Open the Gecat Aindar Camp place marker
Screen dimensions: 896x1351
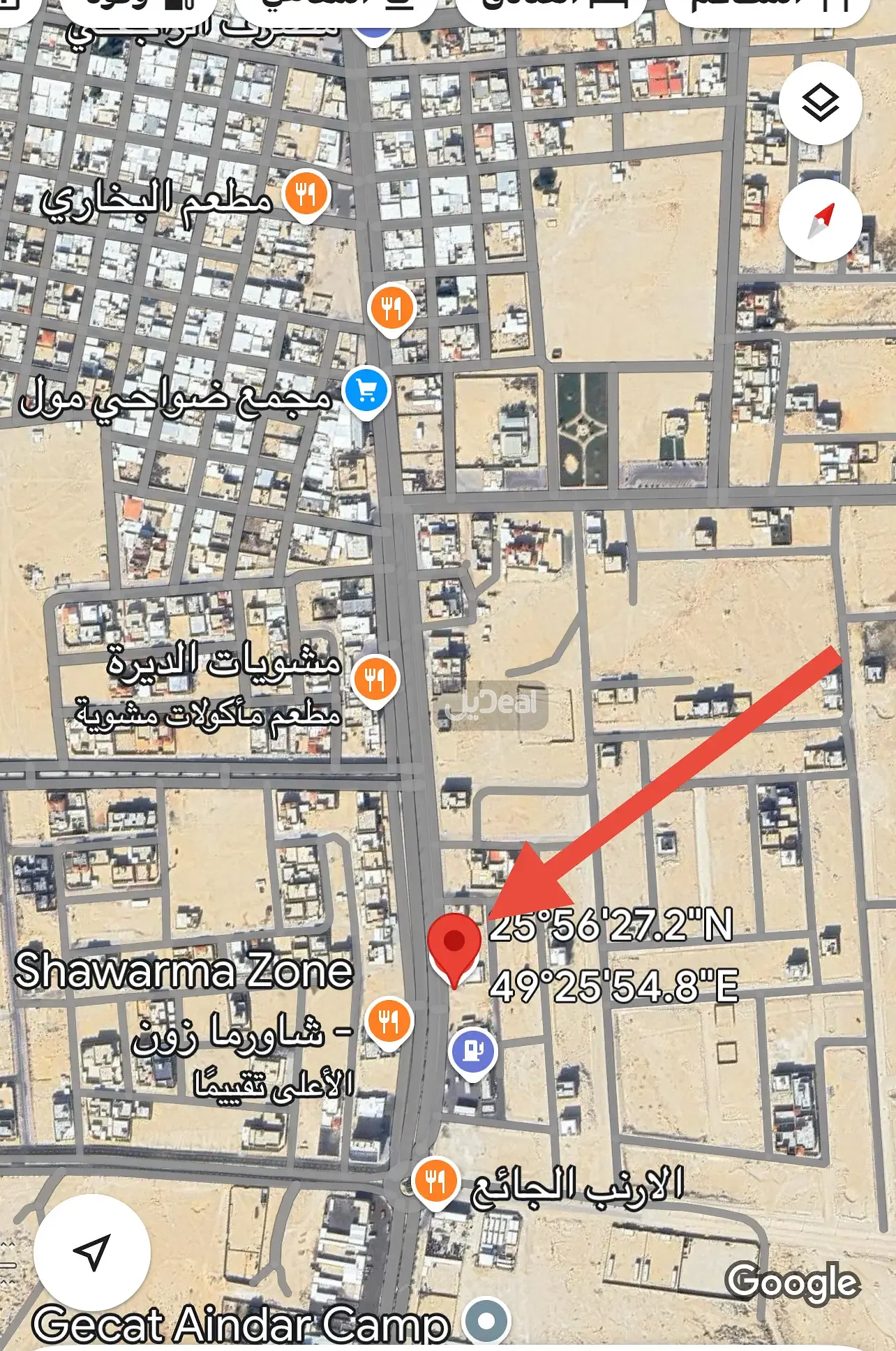coord(487,1320)
